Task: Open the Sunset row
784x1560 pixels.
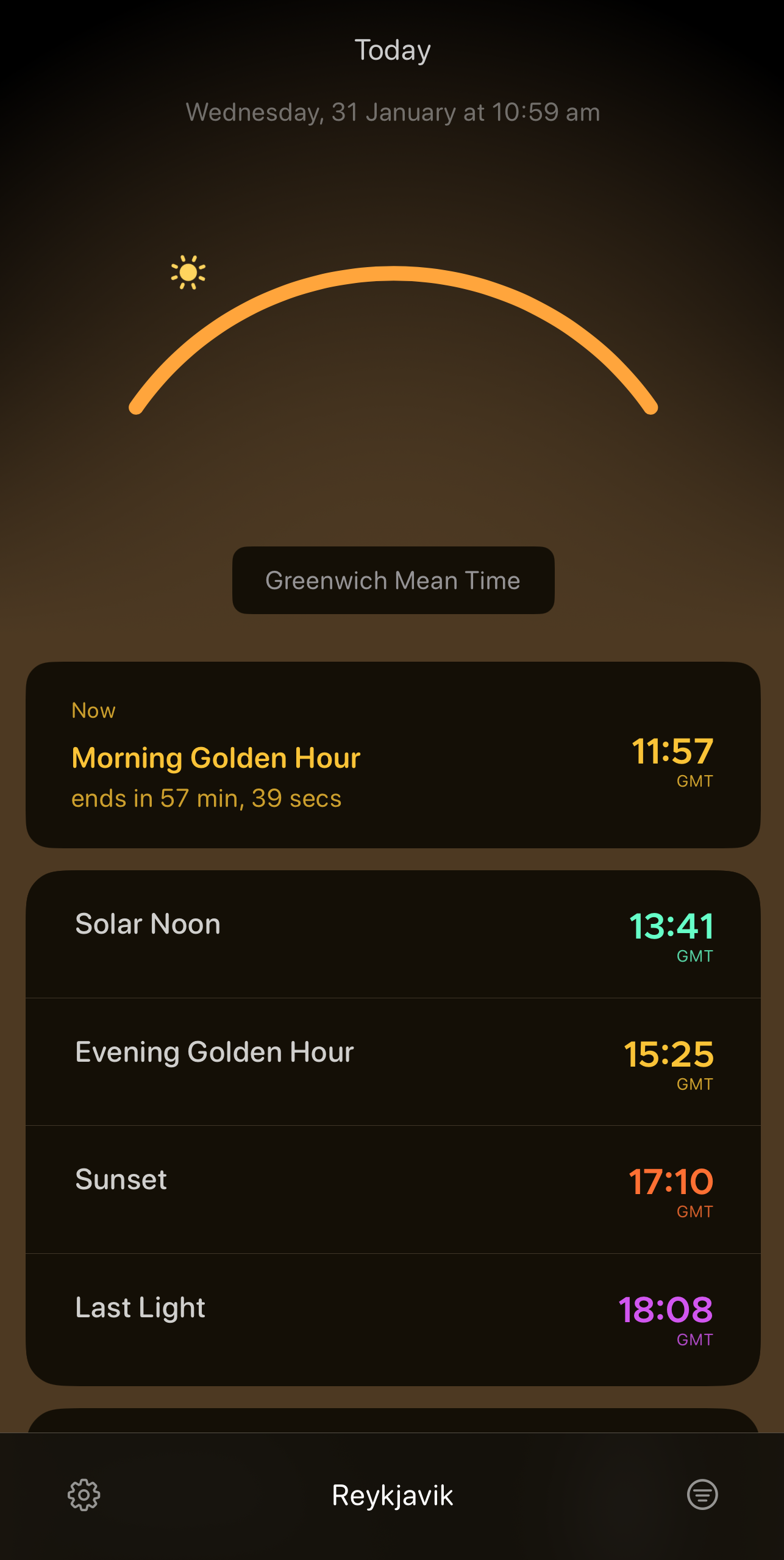Action: (393, 1189)
